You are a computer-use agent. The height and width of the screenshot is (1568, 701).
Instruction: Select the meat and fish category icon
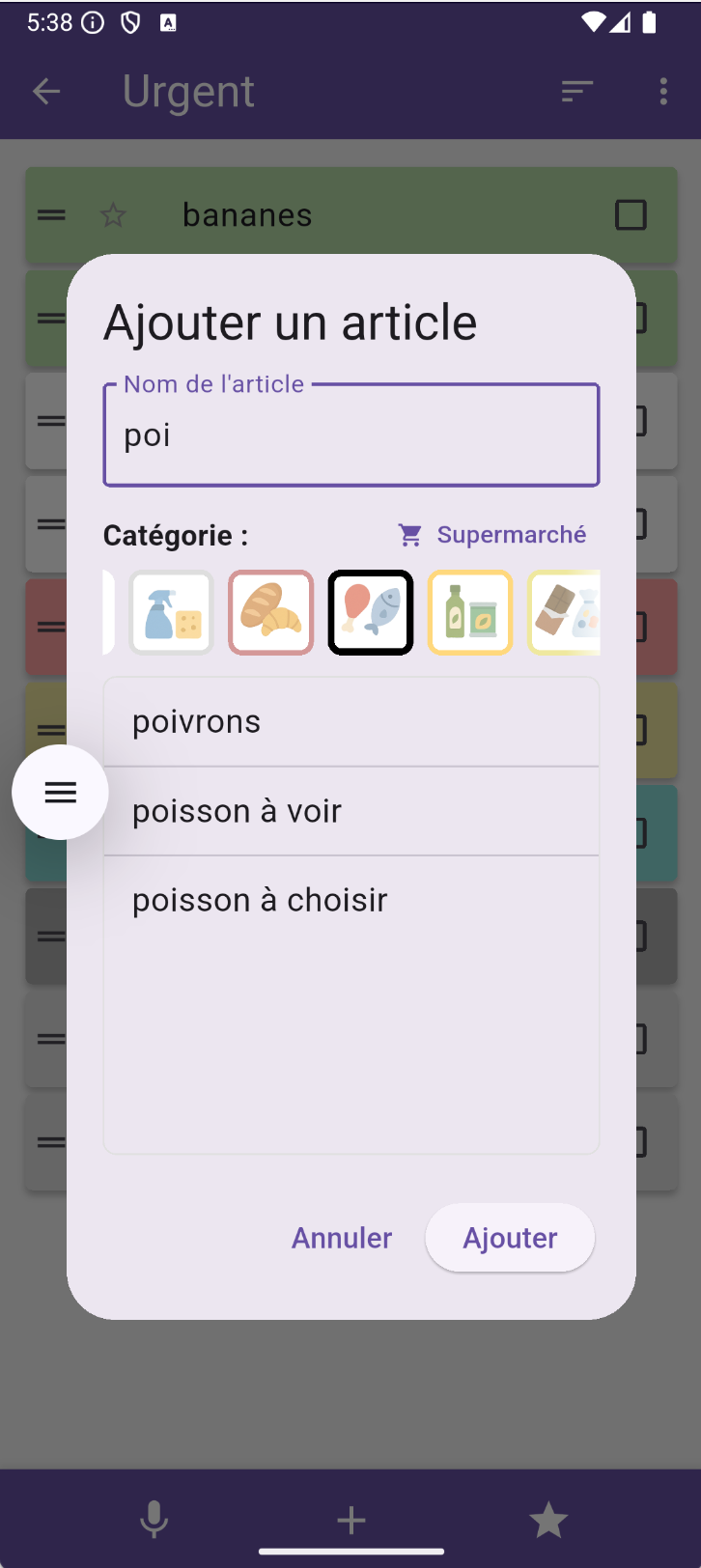pyautogui.click(x=370, y=612)
